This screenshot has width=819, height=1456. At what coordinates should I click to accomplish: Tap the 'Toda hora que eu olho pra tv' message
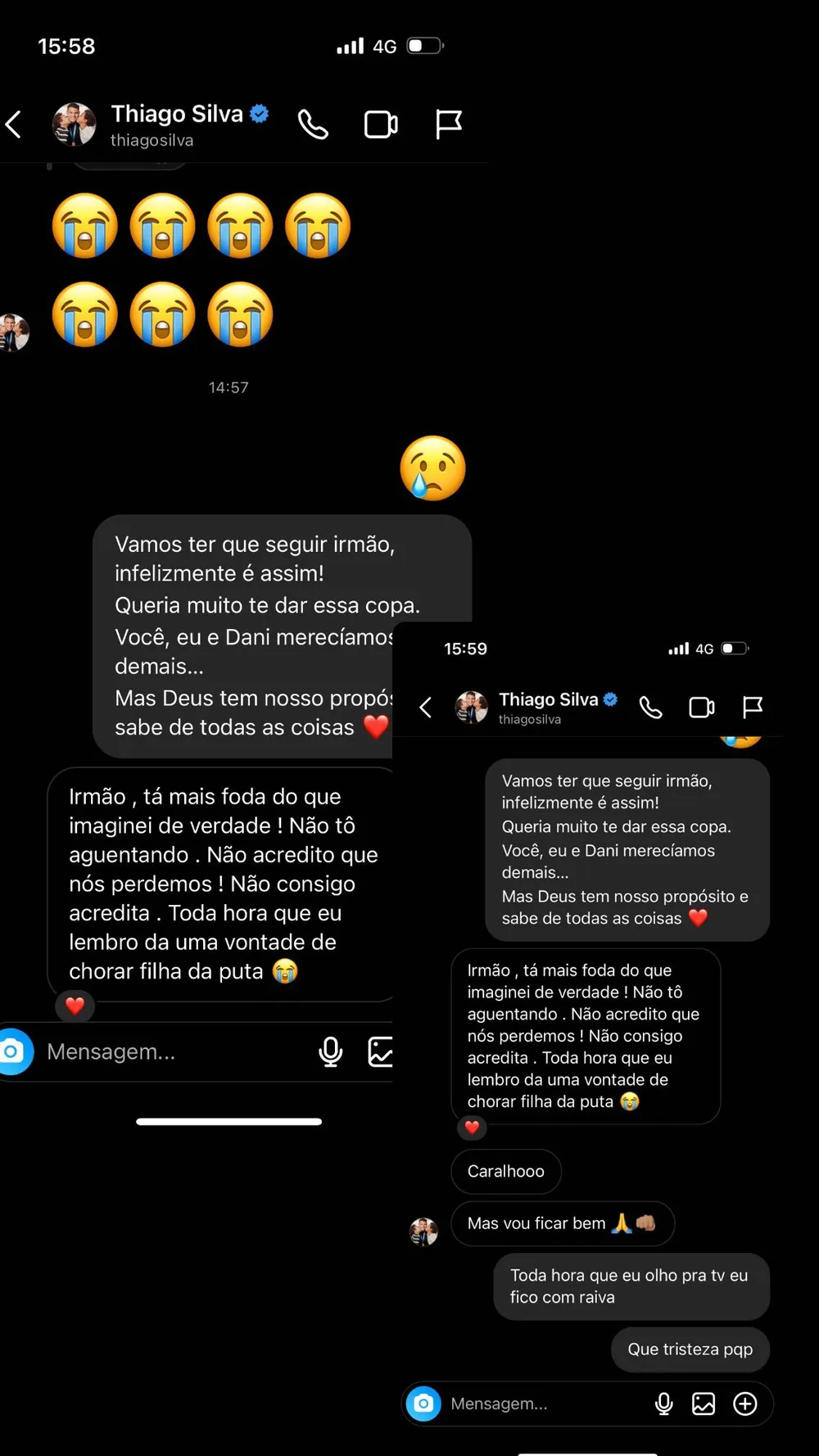coord(631,1286)
